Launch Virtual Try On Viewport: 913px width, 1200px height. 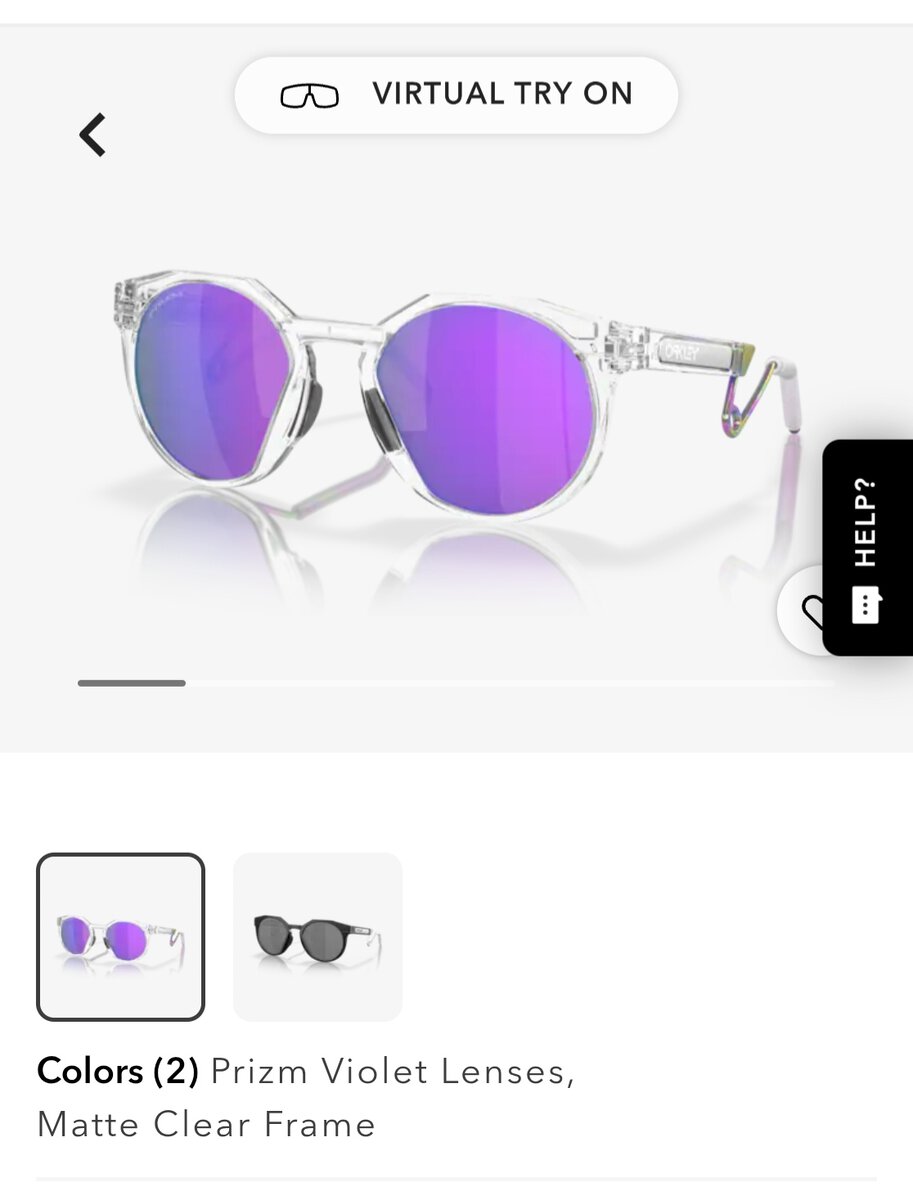click(x=456, y=95)
